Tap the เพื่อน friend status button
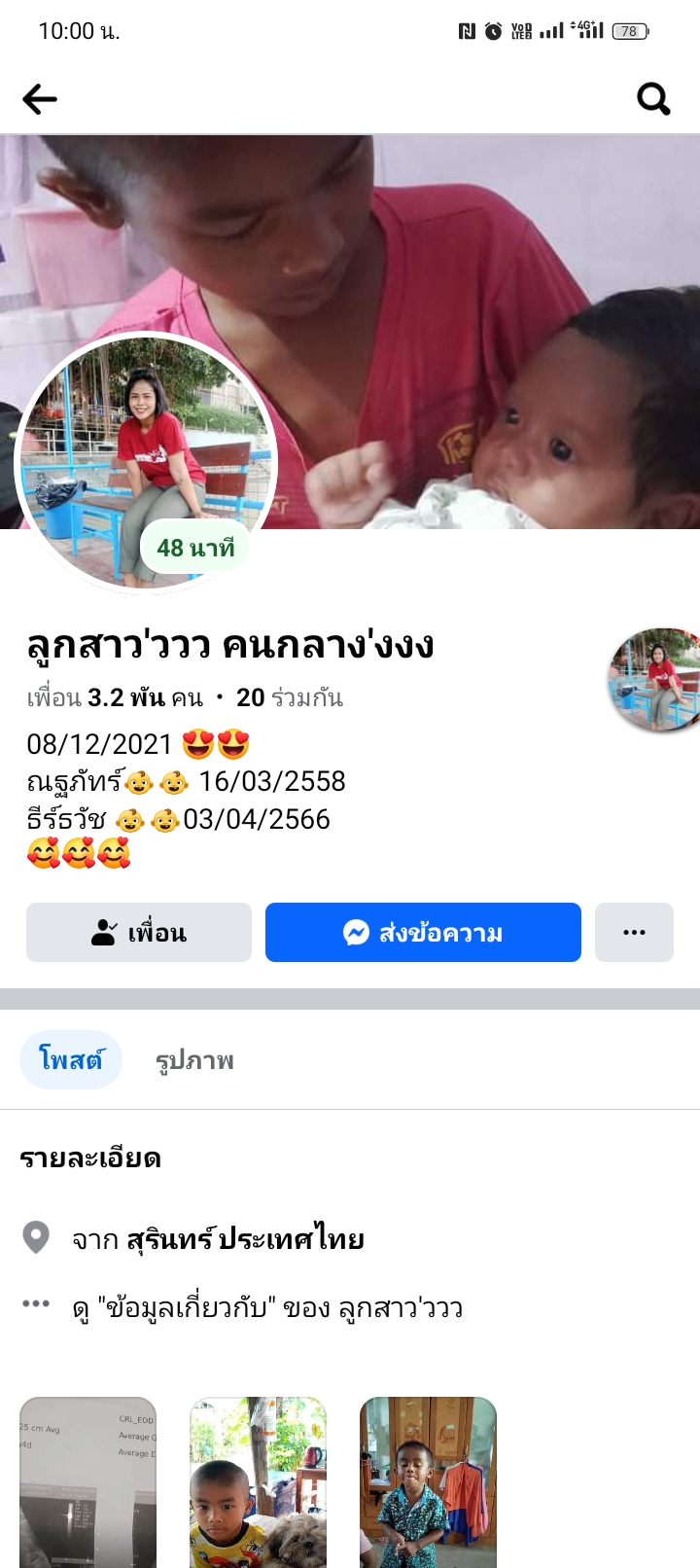 tap(139, 933)
